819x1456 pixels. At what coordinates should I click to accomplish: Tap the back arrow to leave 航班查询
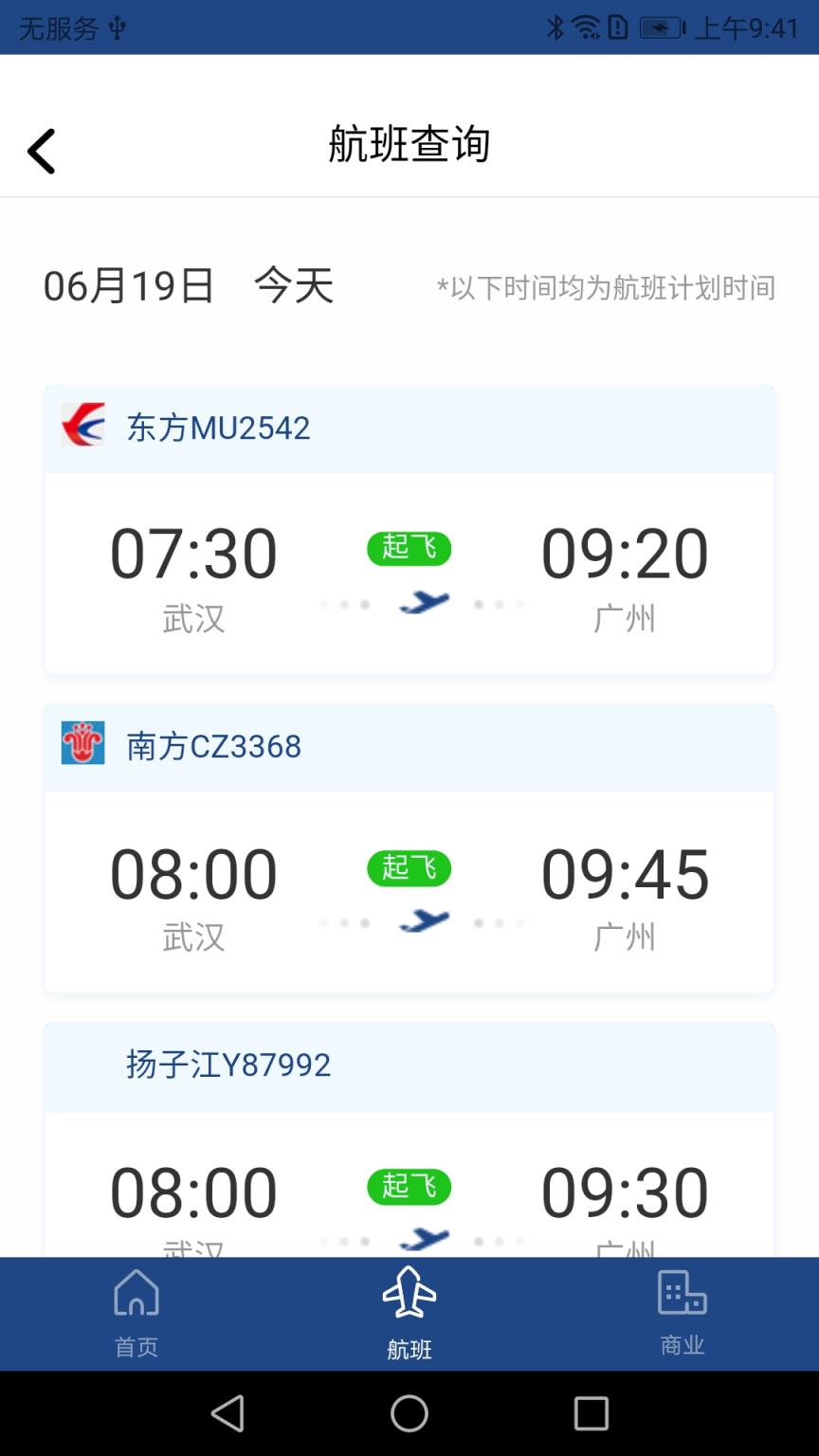41,149
